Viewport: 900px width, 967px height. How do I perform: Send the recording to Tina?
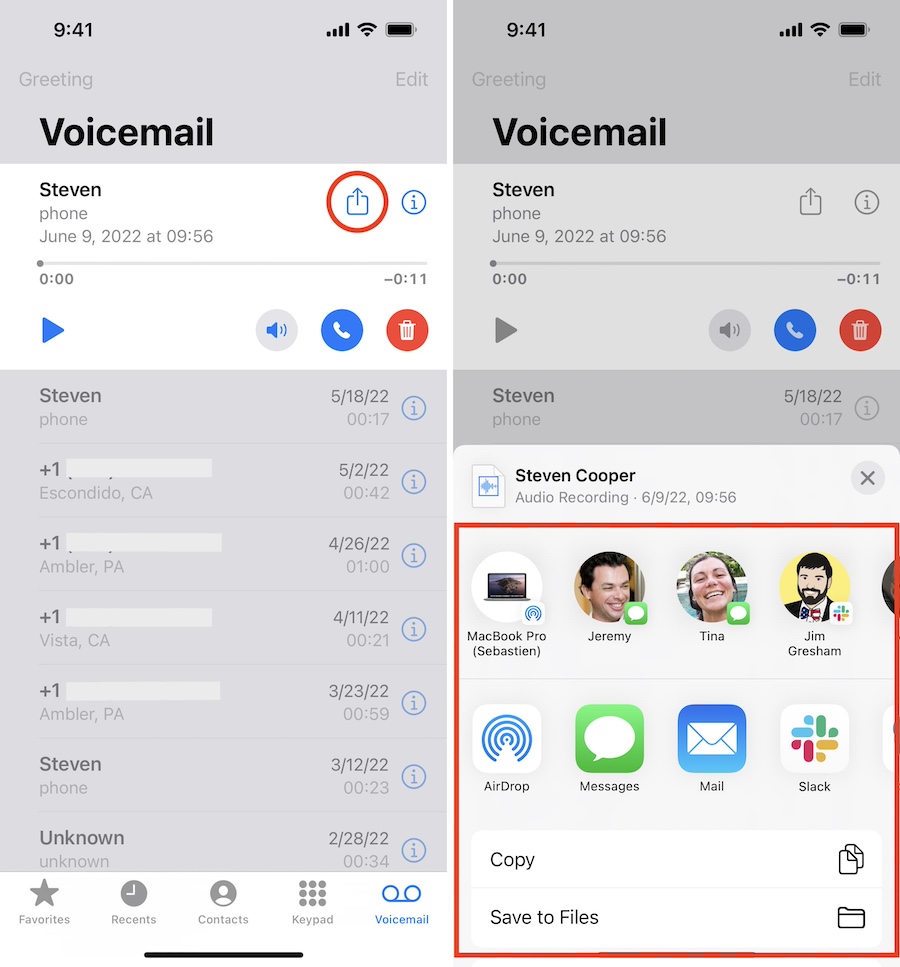[x=712, y=589]
